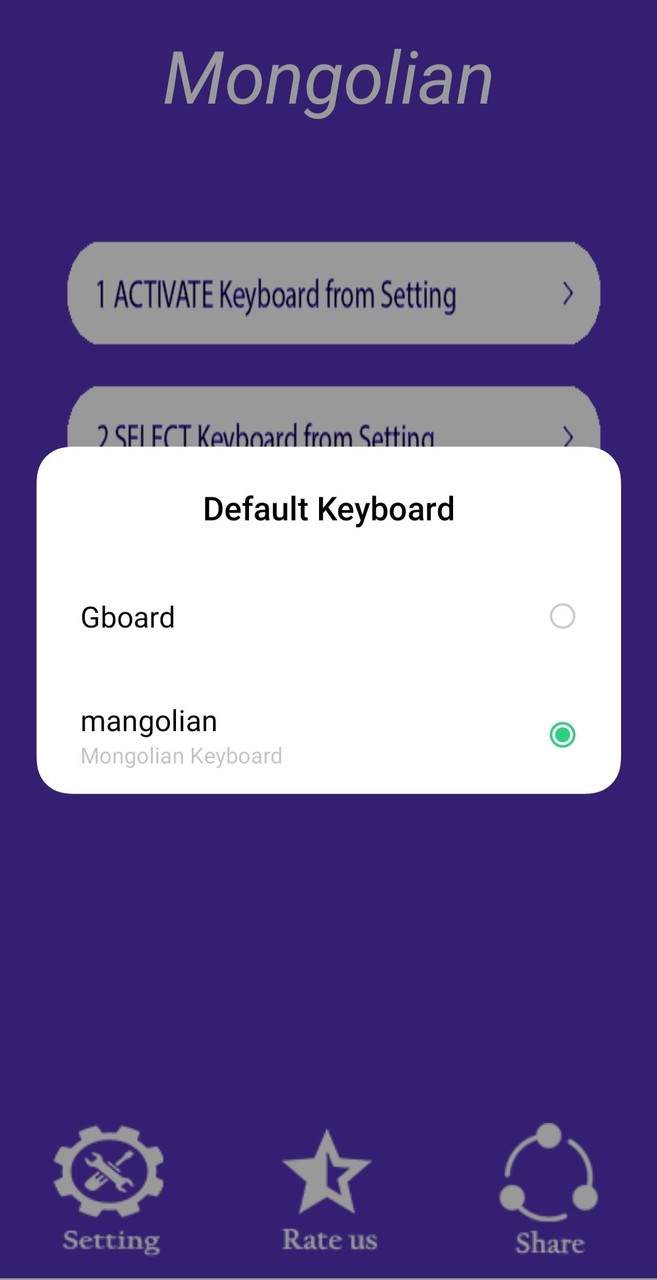The width and height of the screenshot is (657, 1280).
Task: Share the Mongolian keyboard app
Action: (548, 1188)
